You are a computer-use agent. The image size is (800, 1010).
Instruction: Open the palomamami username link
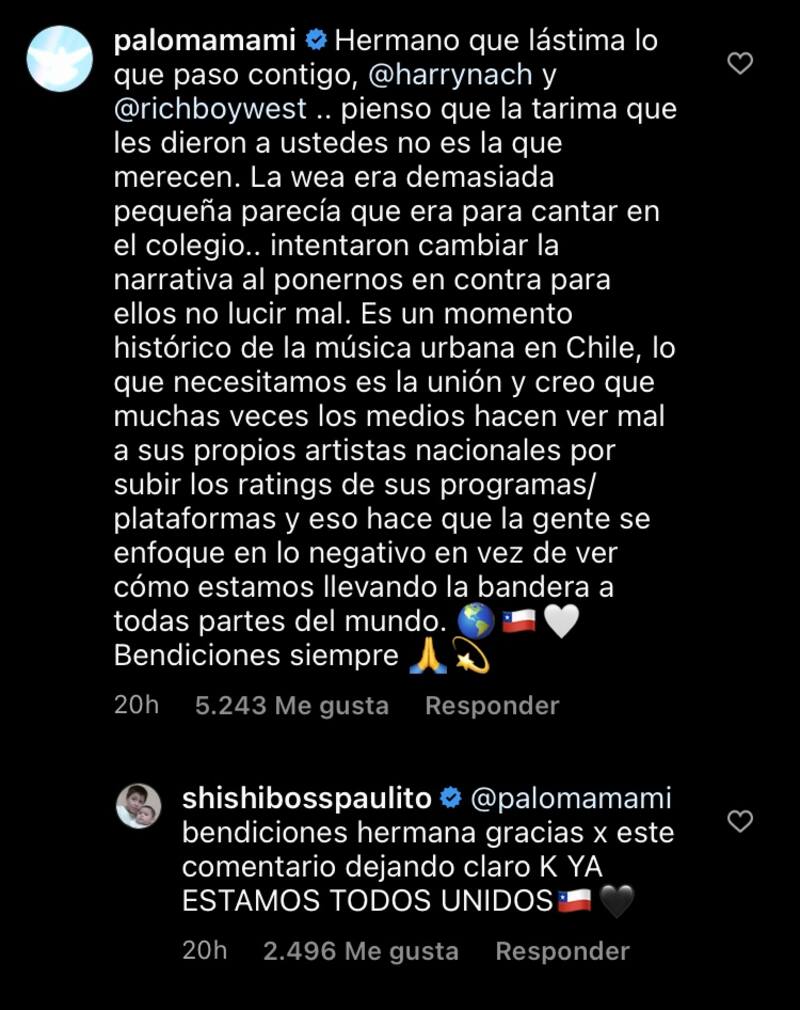[x=205, y=41]
